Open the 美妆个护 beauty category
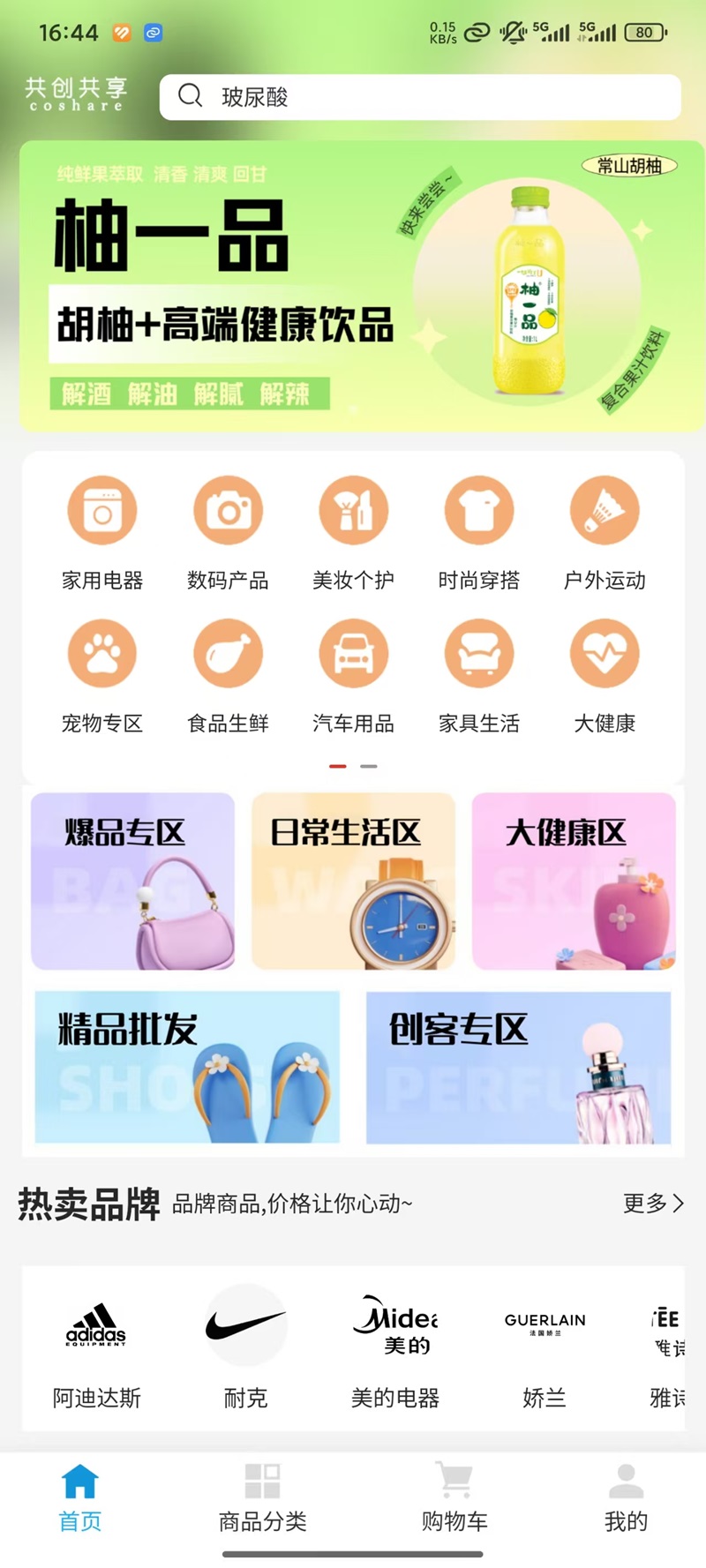This screenshot has width=706, height=1568. (353, 509)
